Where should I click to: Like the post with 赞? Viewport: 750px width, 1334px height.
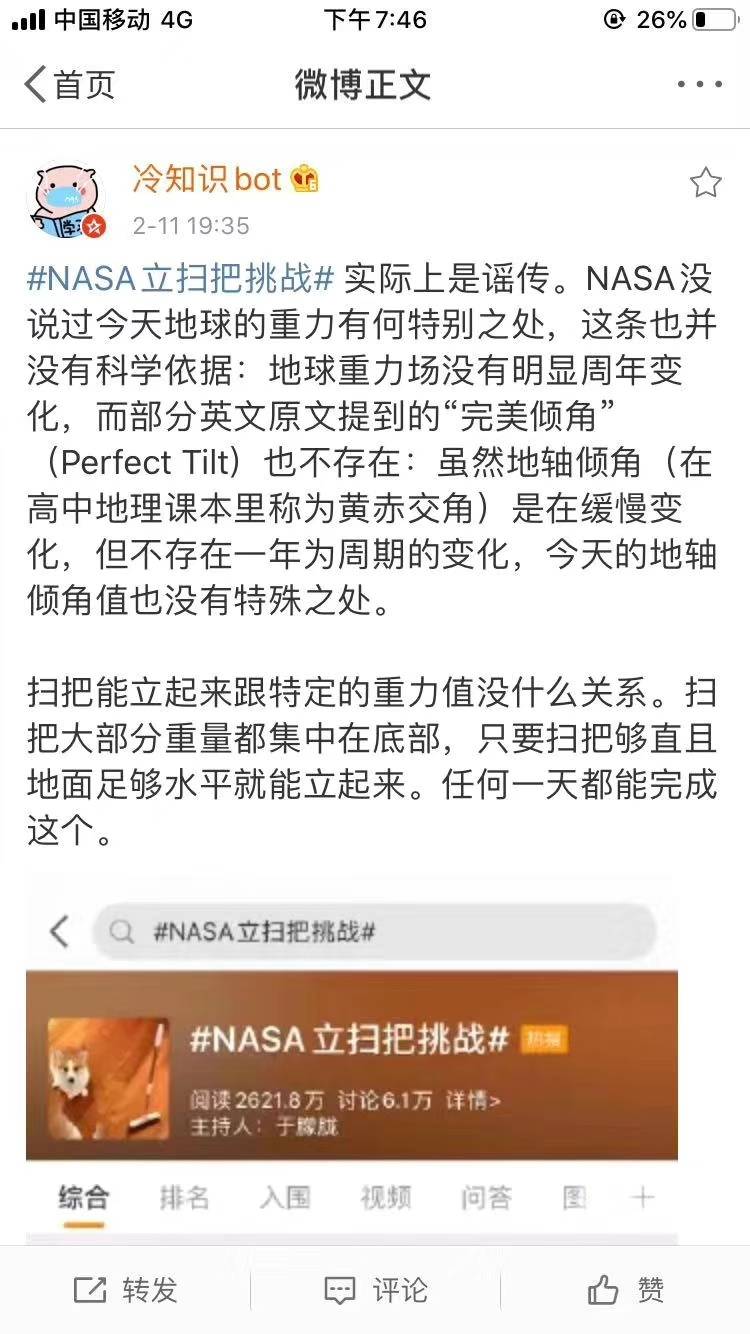coord(626,1290)
